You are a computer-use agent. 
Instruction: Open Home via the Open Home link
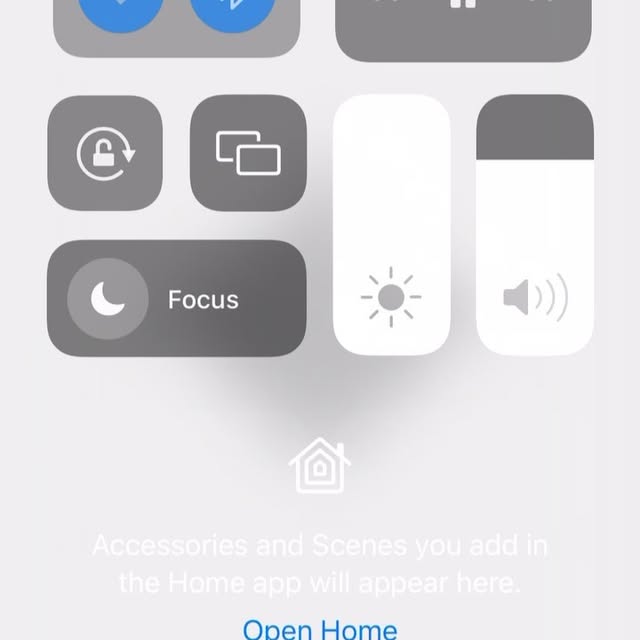click(x=320, y=629)
